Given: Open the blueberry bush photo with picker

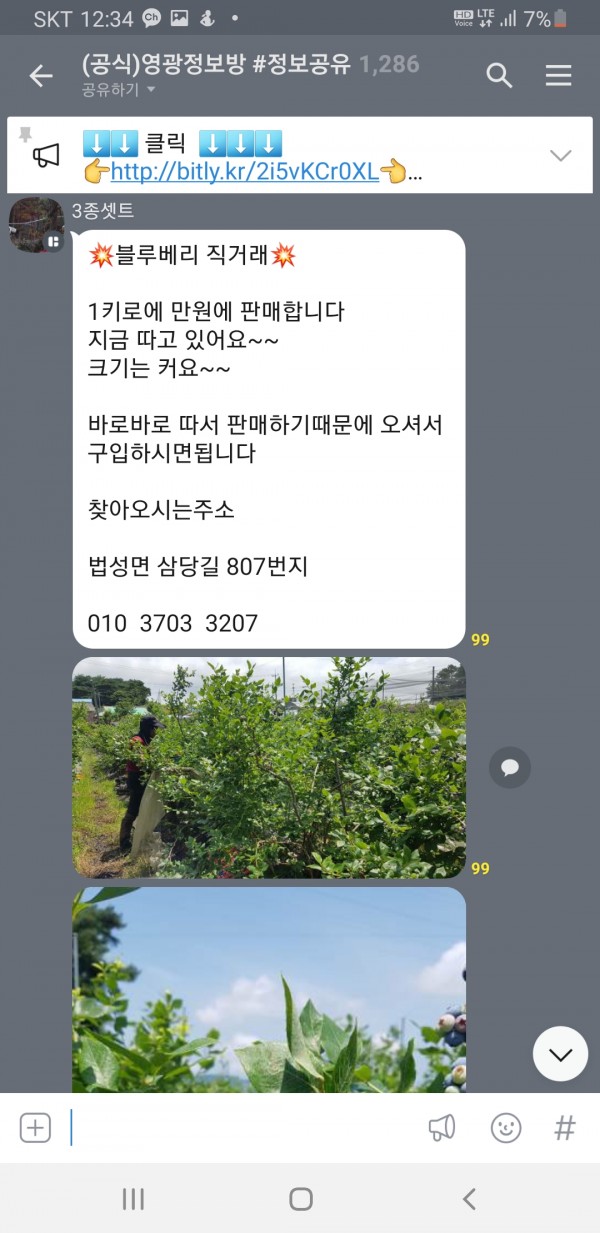Looking at the screenshot, I should [x=268, y=767].
